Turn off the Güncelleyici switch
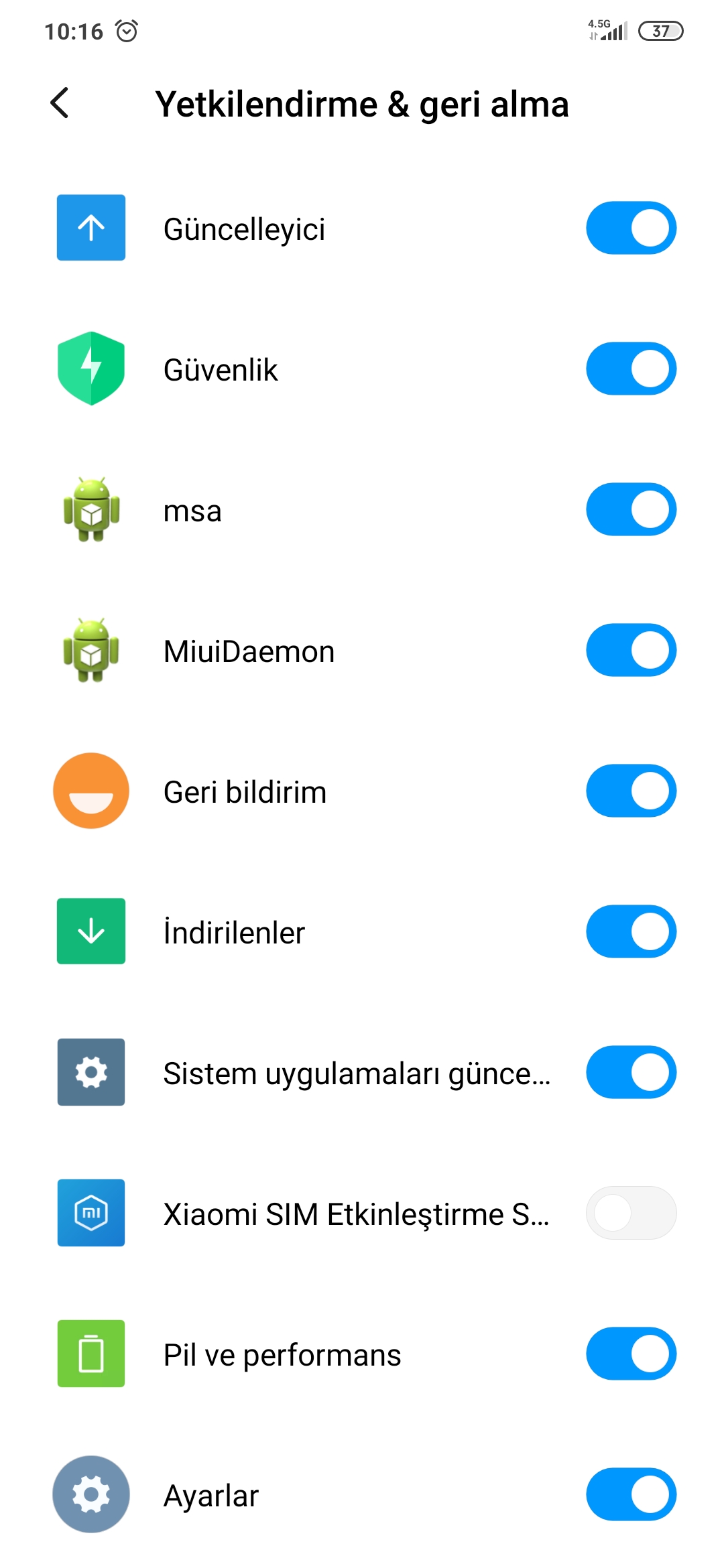The image size is (724, 1568). click(x=631, y=228)
